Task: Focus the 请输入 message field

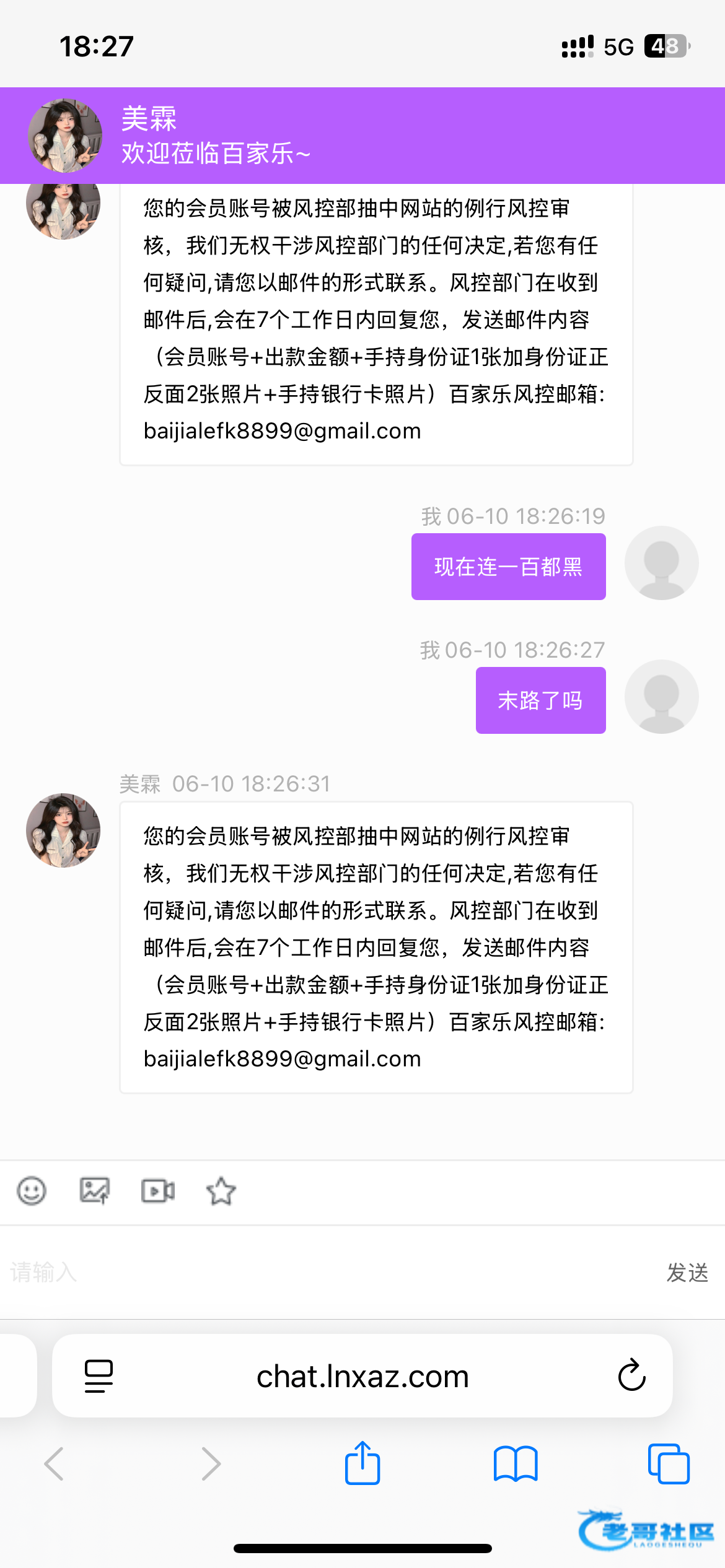Action: (328, 1273)
